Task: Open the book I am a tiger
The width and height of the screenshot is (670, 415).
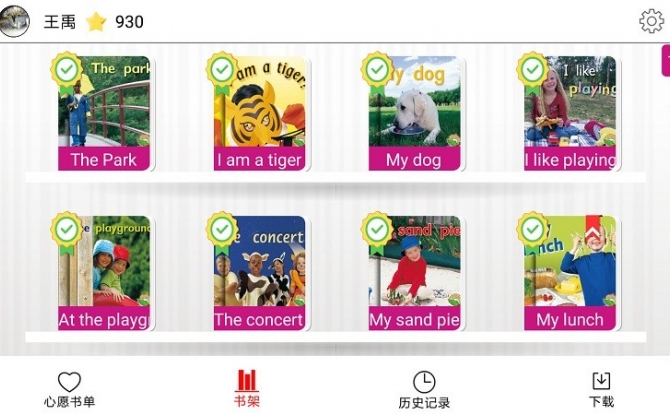Action: tap(259, 113)
